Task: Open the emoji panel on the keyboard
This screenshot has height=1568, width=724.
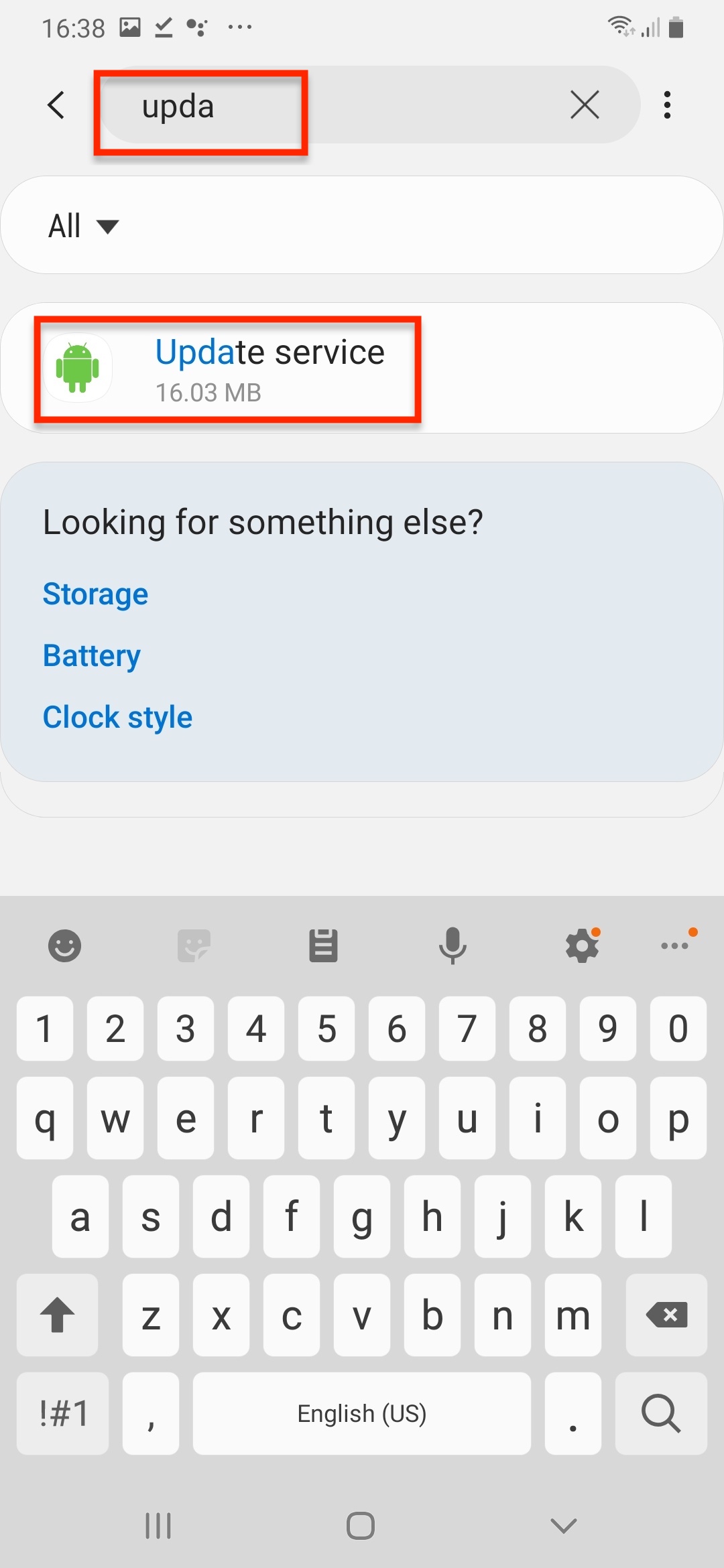Action: 64,945
